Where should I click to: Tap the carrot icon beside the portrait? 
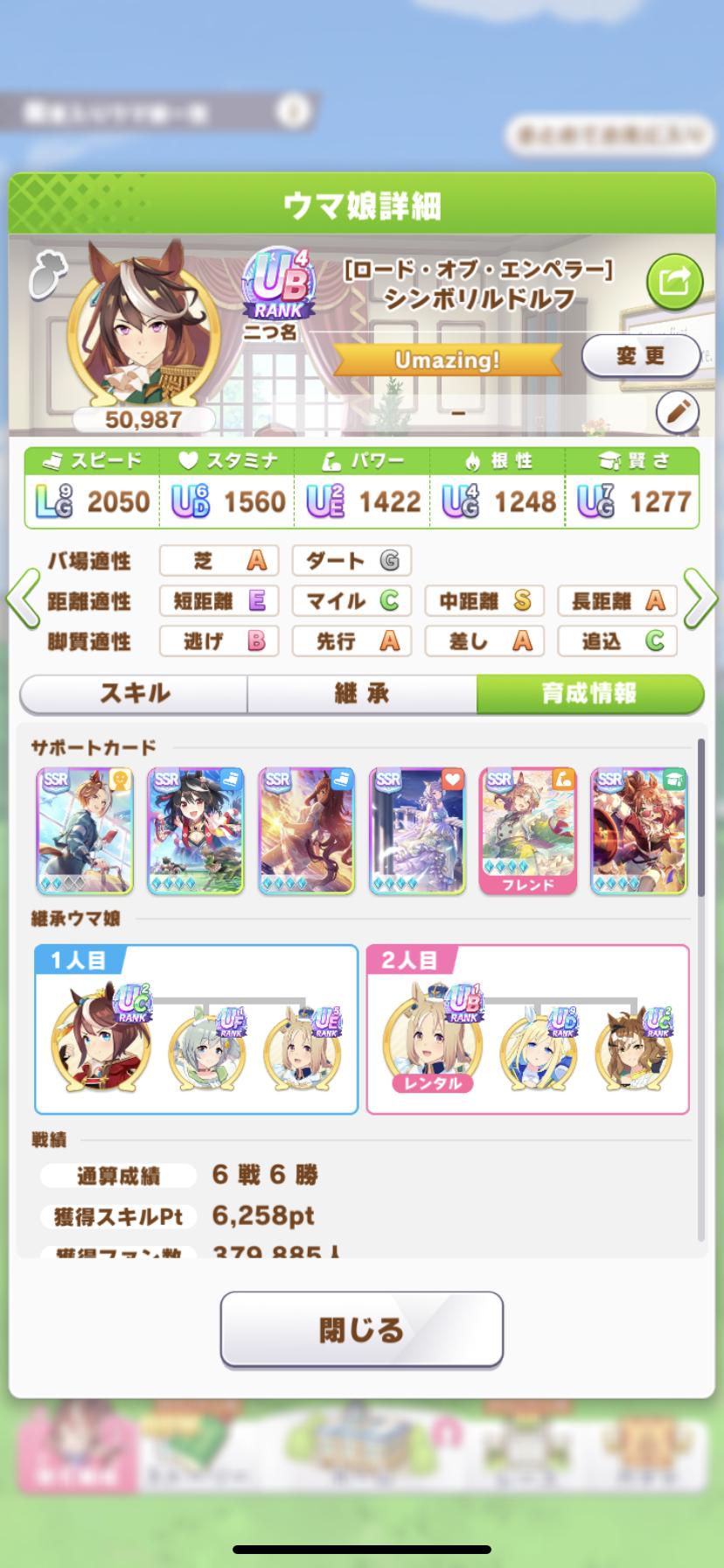(x=44, y=274)
